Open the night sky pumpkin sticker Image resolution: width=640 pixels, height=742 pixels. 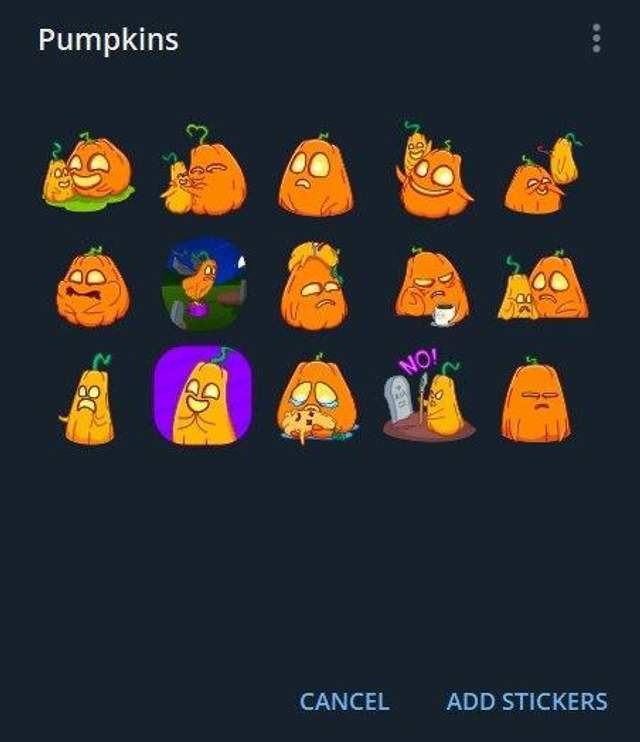pyautogui.click(x=203, y=284)
